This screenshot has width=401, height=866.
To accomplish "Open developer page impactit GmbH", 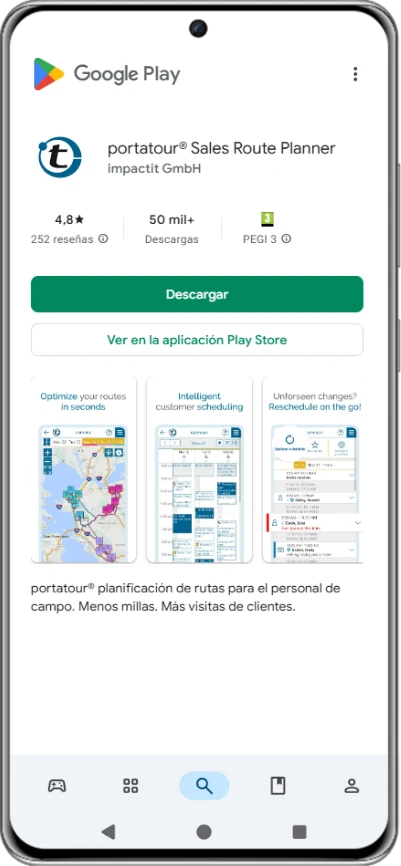I will [154, 169].
